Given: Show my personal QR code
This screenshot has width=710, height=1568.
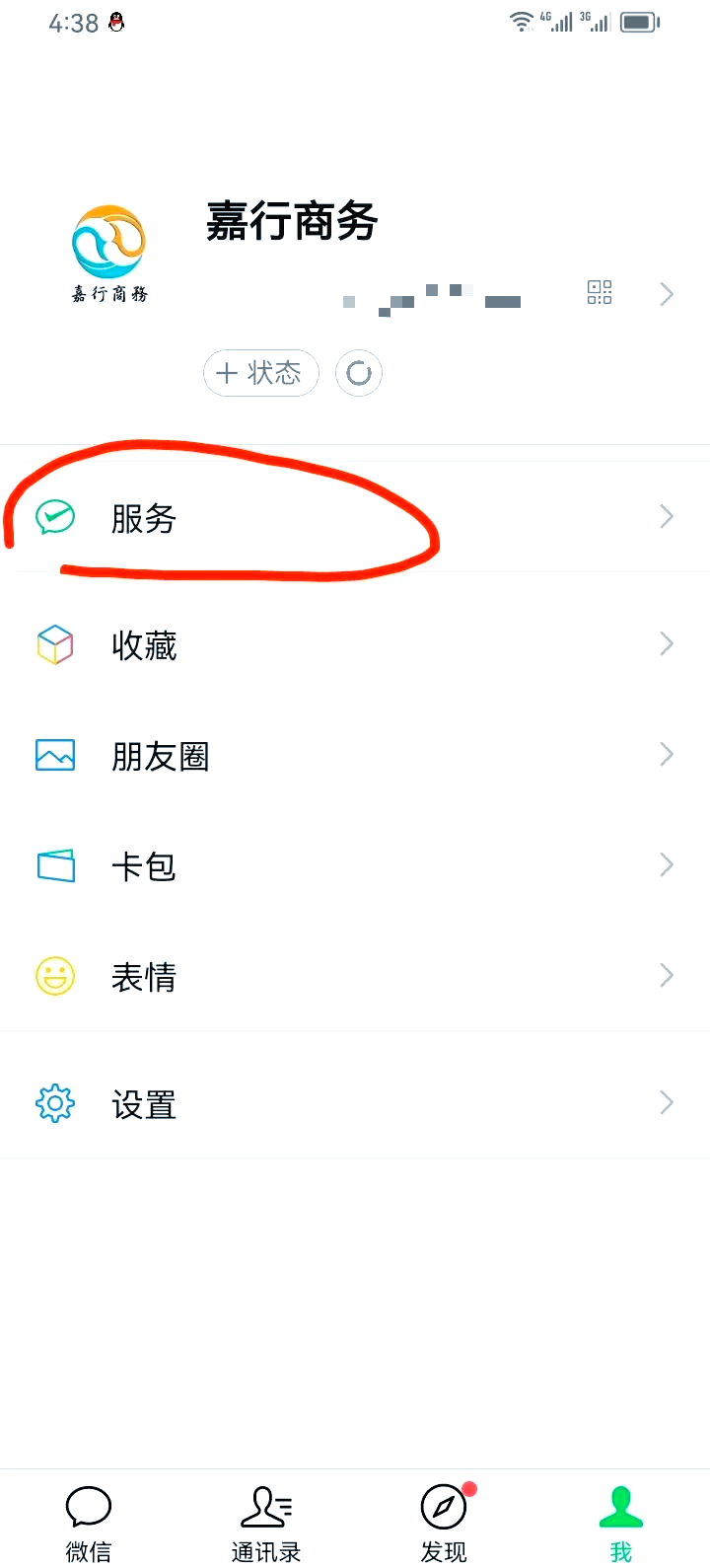Looking at the screenshot, I should coord(599,293).
